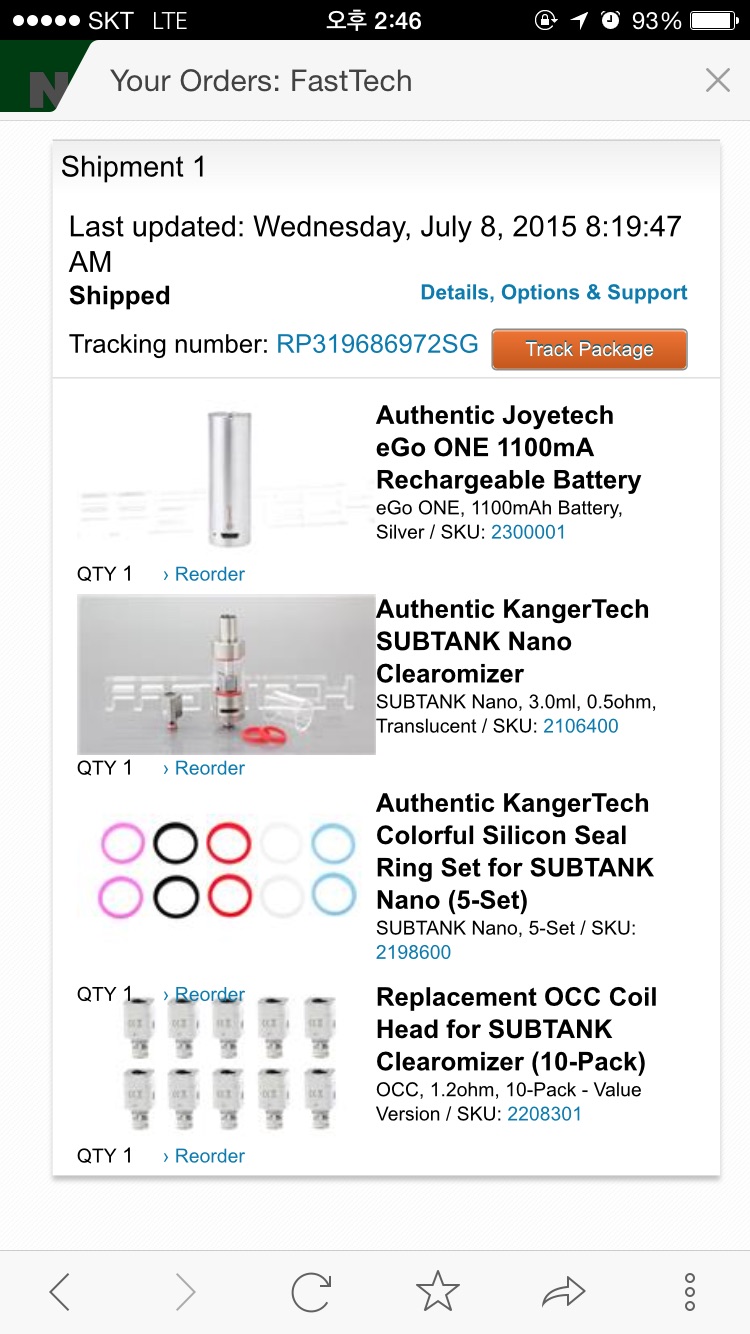The image size is (750, 1334).
Task: Close the Your Orders page
Action: click(717, 81)
